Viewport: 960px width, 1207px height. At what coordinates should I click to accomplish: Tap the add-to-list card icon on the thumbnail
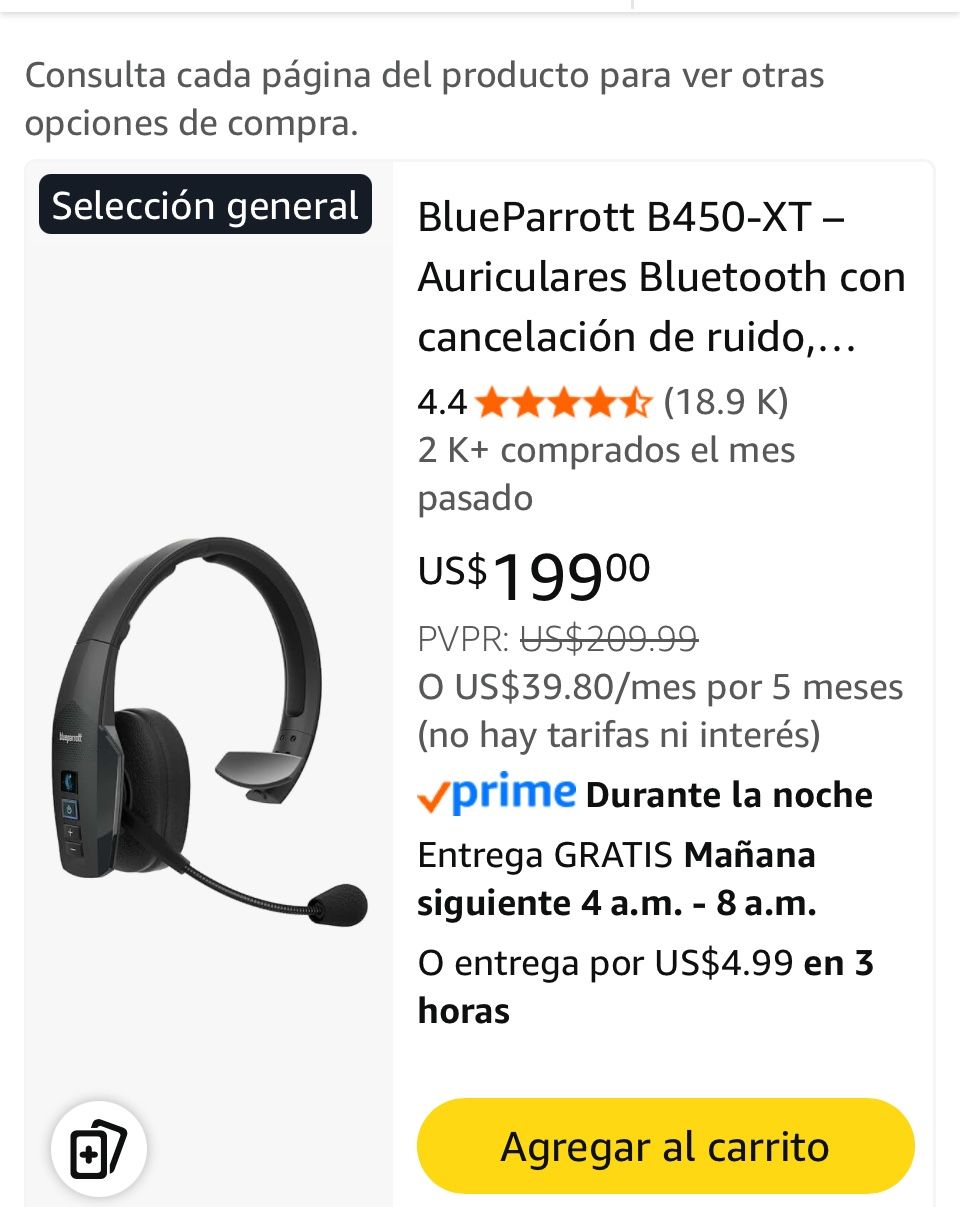[x=98, y=1148]
